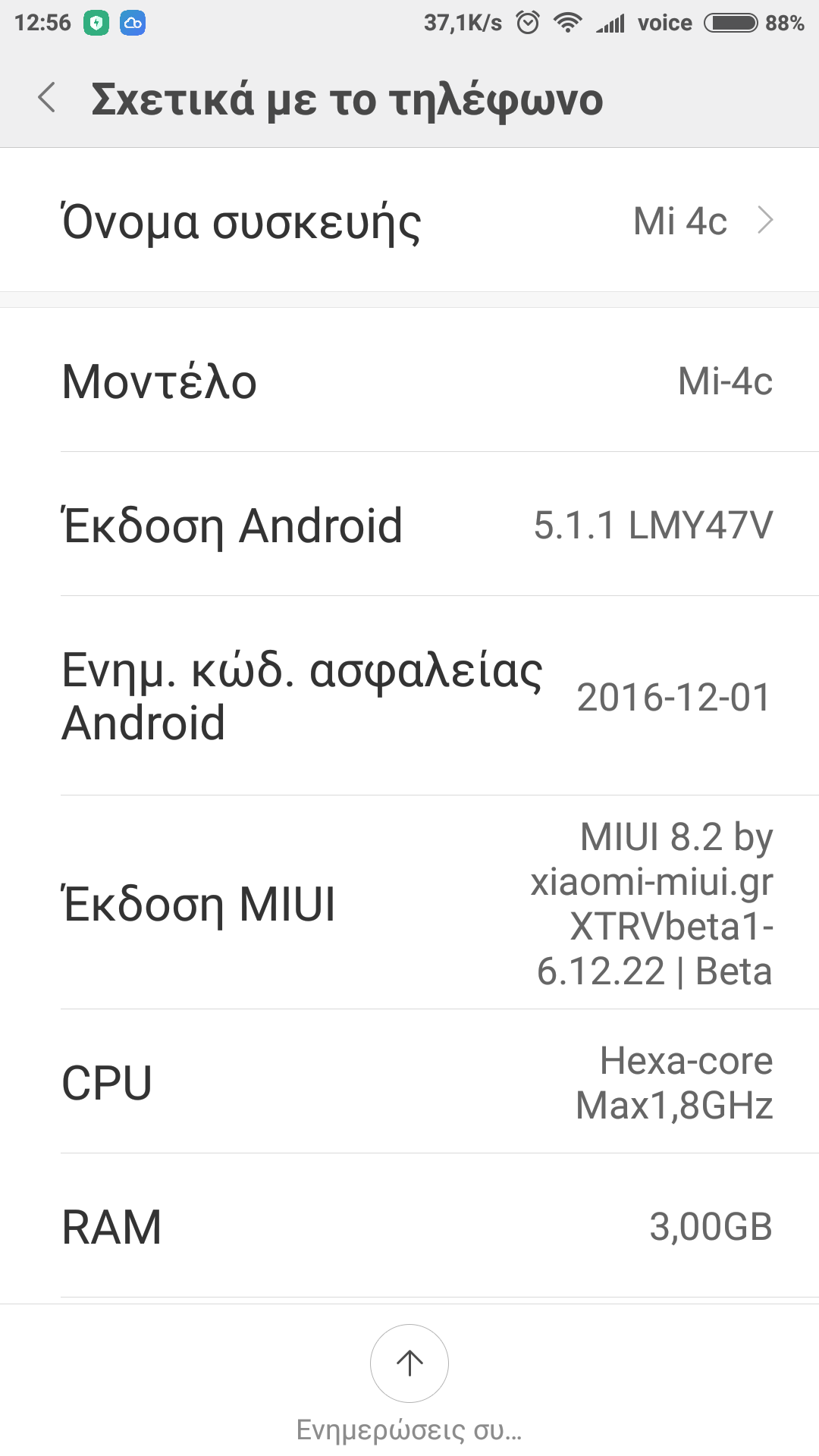The height and width of the screenshot is (1456, 819).
Task: Tap the Έκδοση MIUI row
Action: [x=409, y=903]
